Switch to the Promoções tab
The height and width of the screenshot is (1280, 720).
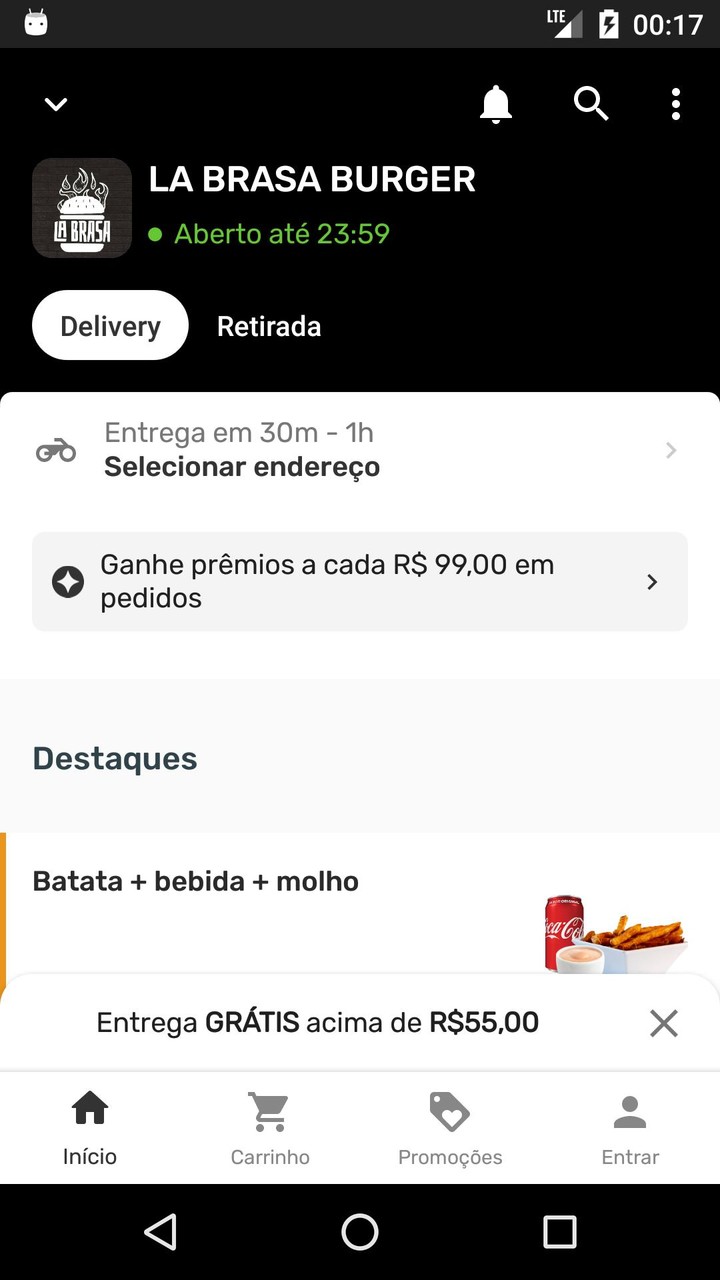point(450,1129)
